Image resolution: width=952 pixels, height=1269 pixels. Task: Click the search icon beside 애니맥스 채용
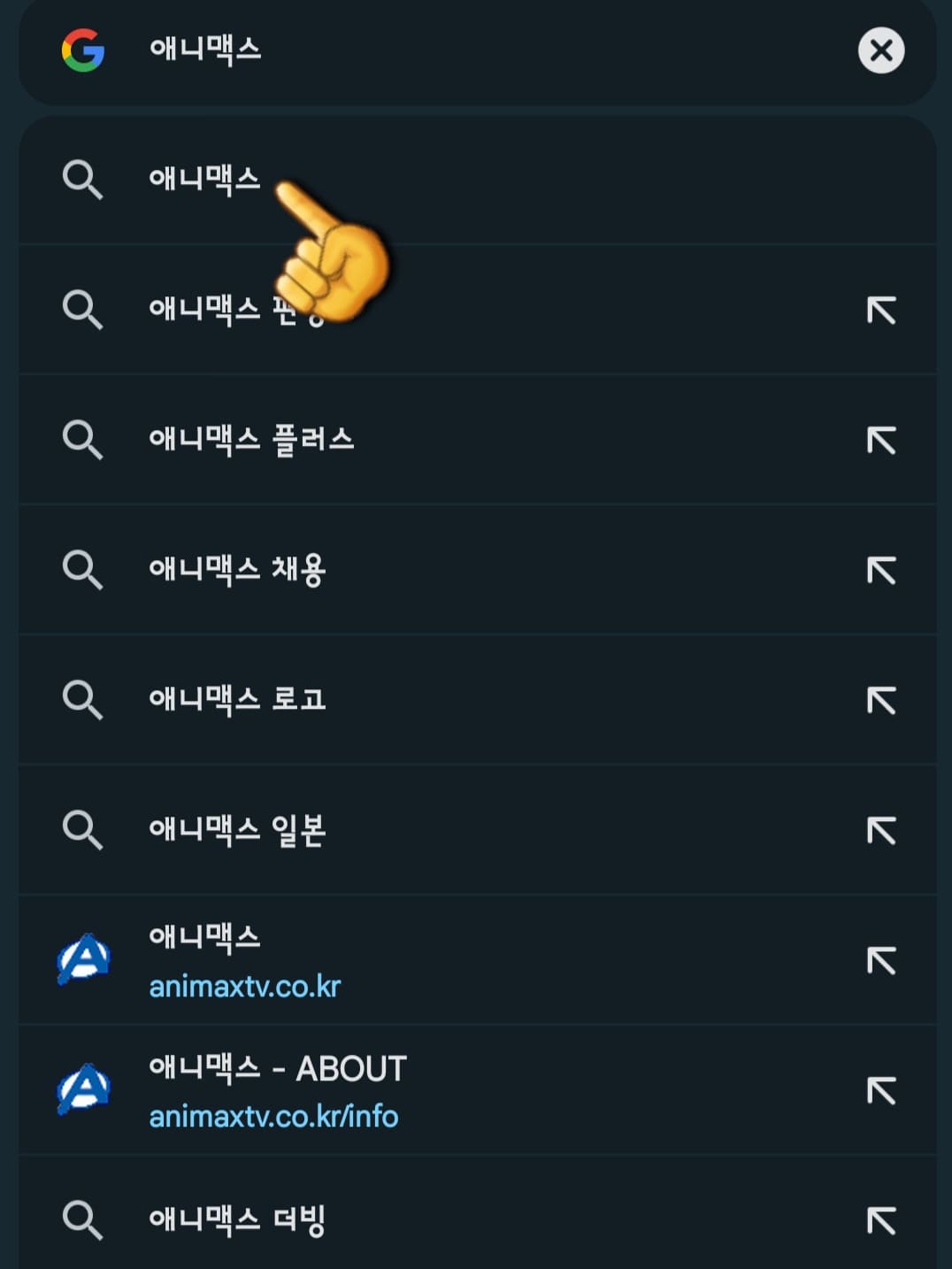[84, 569]
